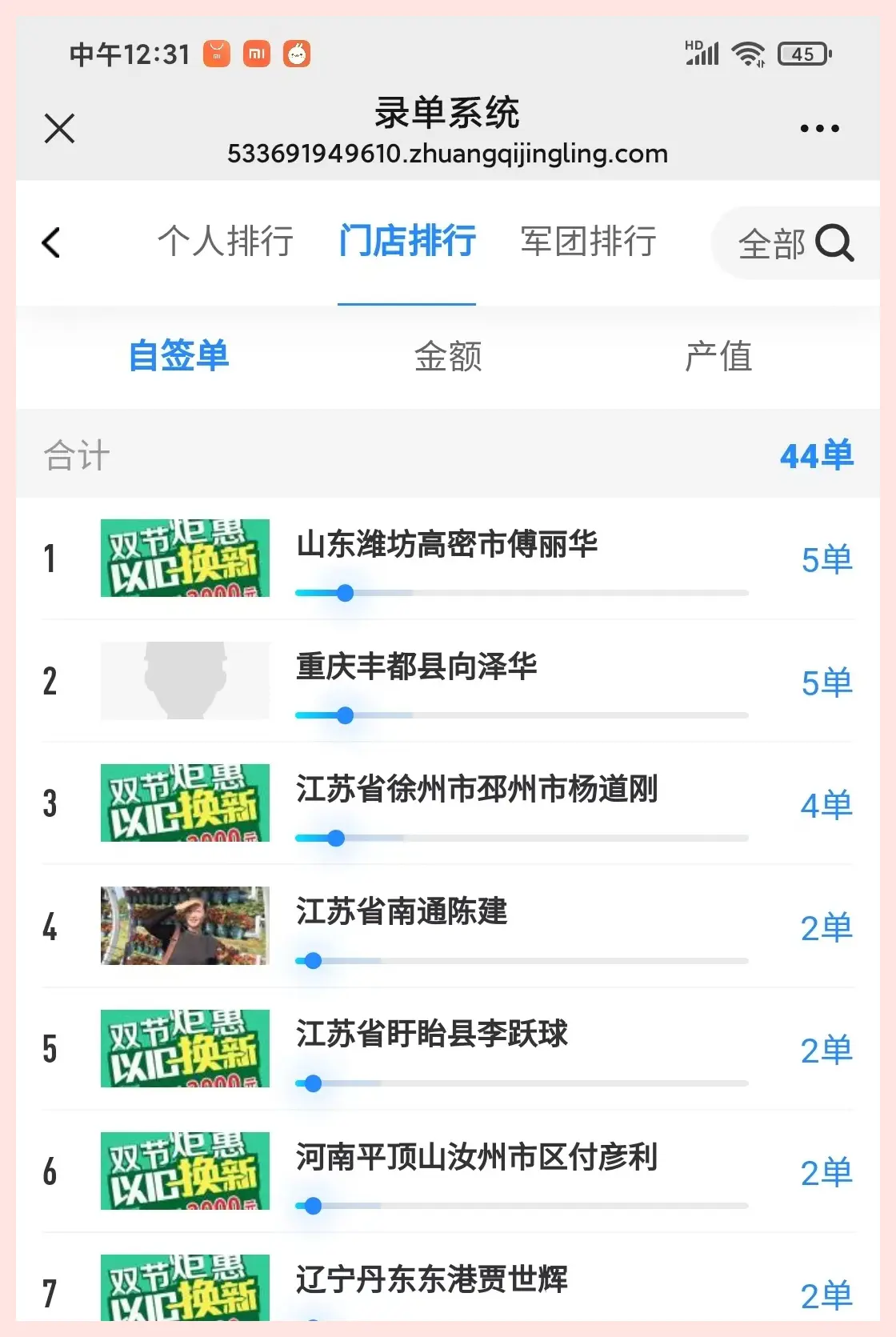This screenshot has height=1337, width=896.
Task: View the 江苏省盱眙县李跃球 store row
Action: [432, 1035]
